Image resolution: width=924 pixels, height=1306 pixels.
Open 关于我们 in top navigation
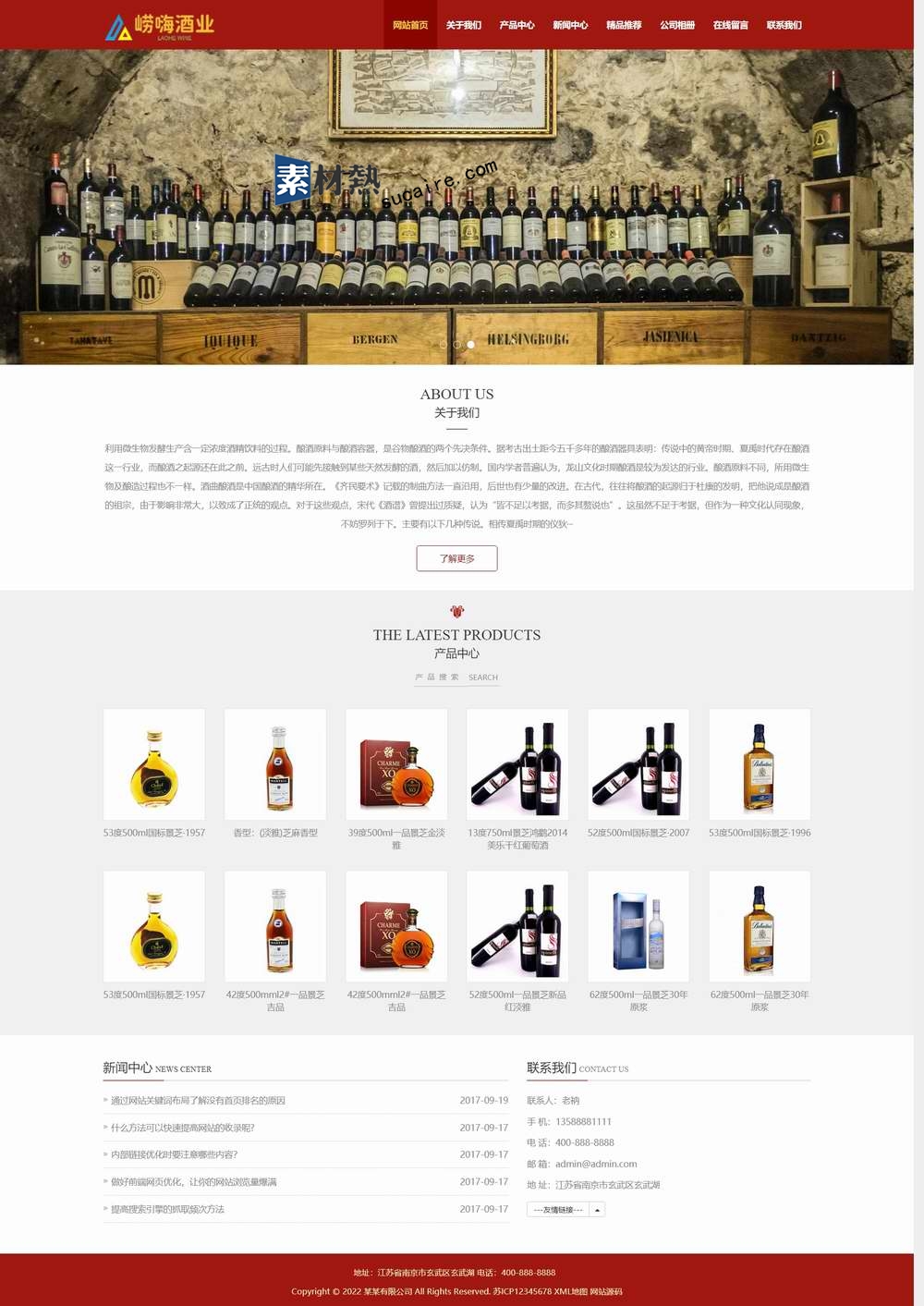463,25
